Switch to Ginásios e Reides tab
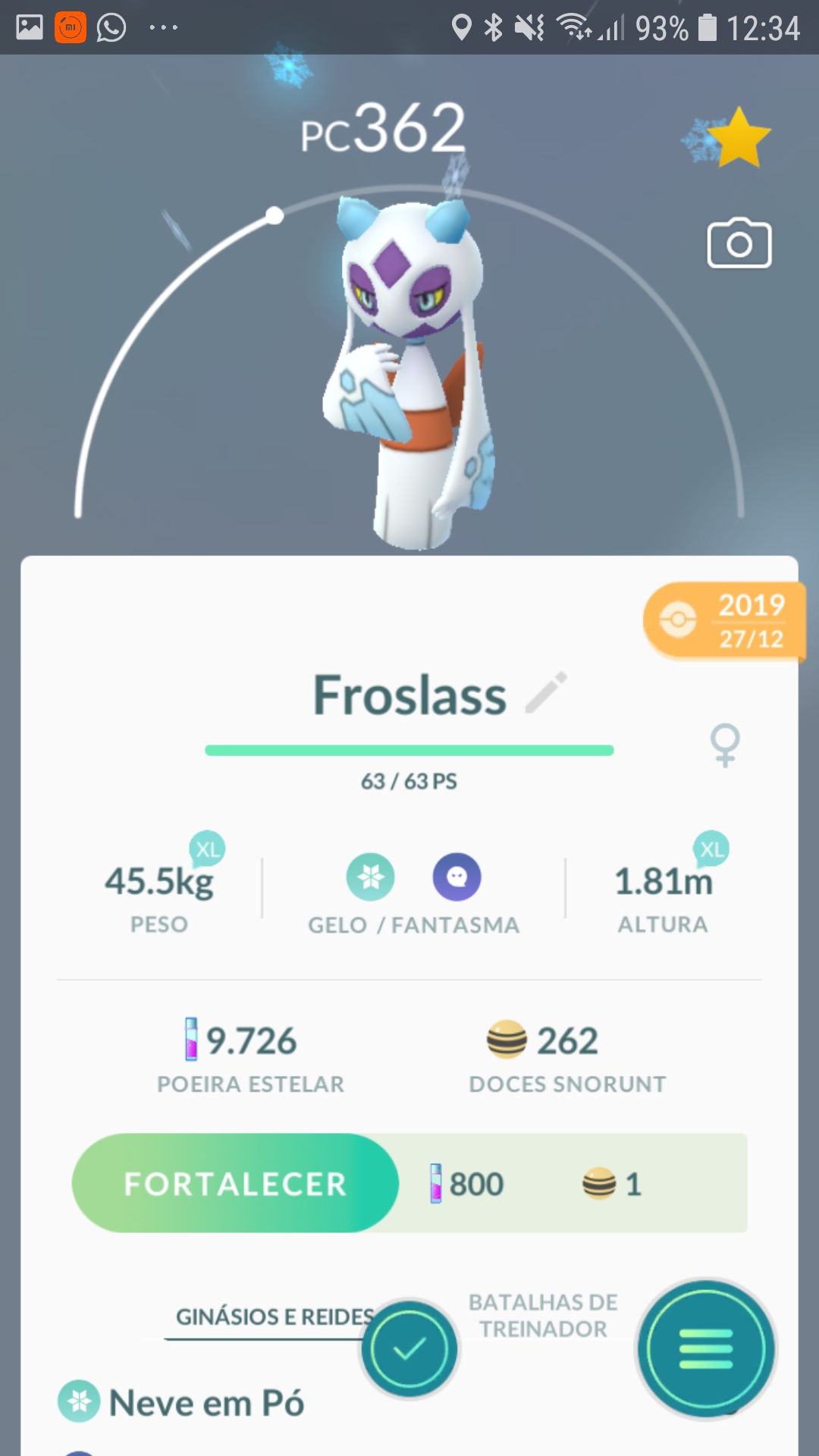The width and height of the screenshot is (819, 1456). [x=274, y=1316]
